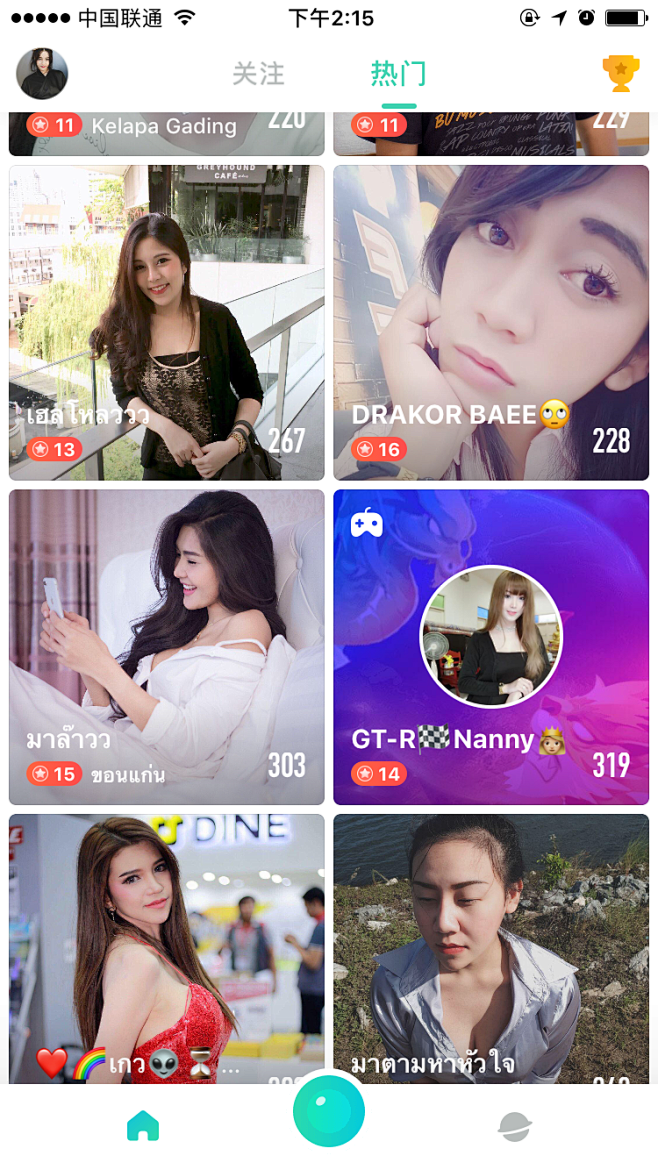Go to the home tab
This screenshot has height=1170, width=658.
pyautogui.click(x=143, y=1126)
